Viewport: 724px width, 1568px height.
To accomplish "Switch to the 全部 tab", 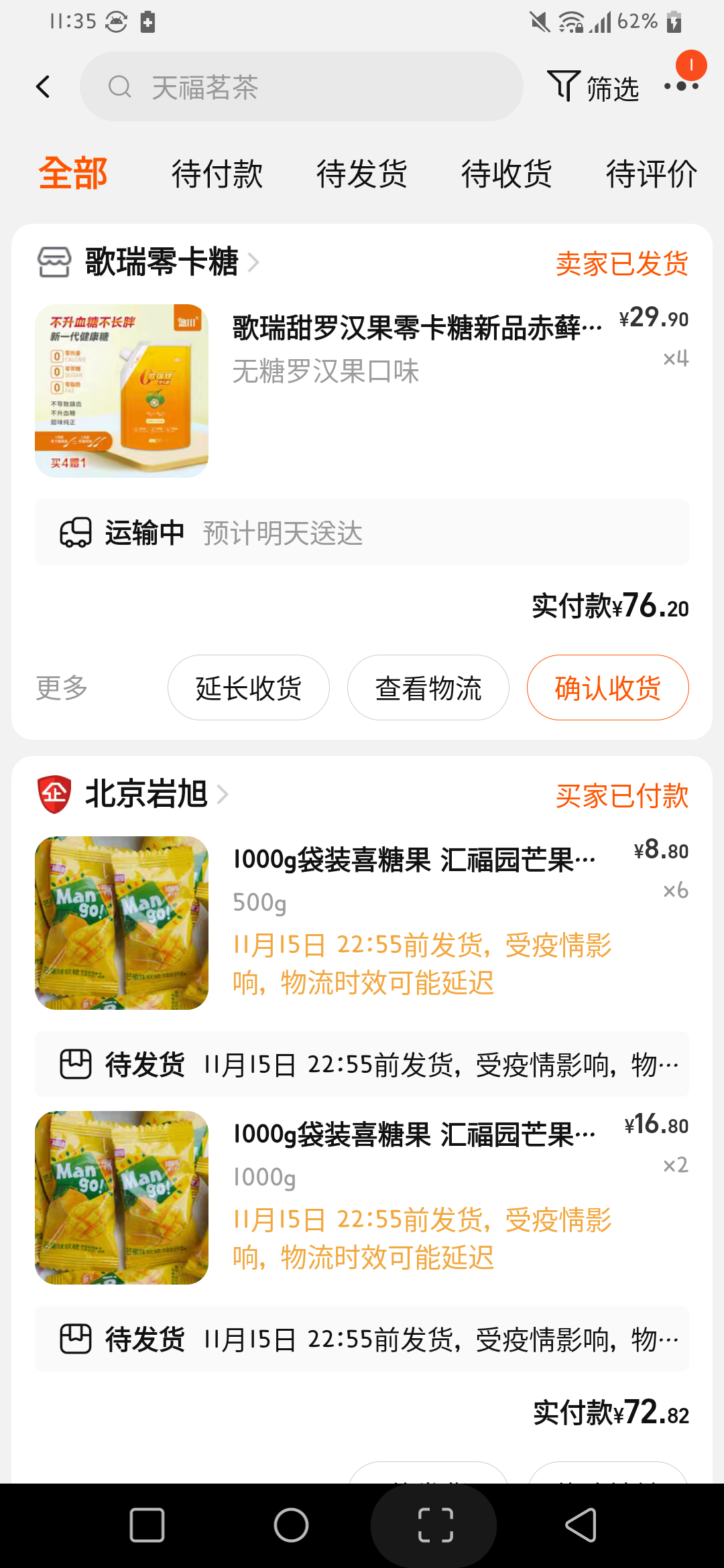I will pos(73,174).
